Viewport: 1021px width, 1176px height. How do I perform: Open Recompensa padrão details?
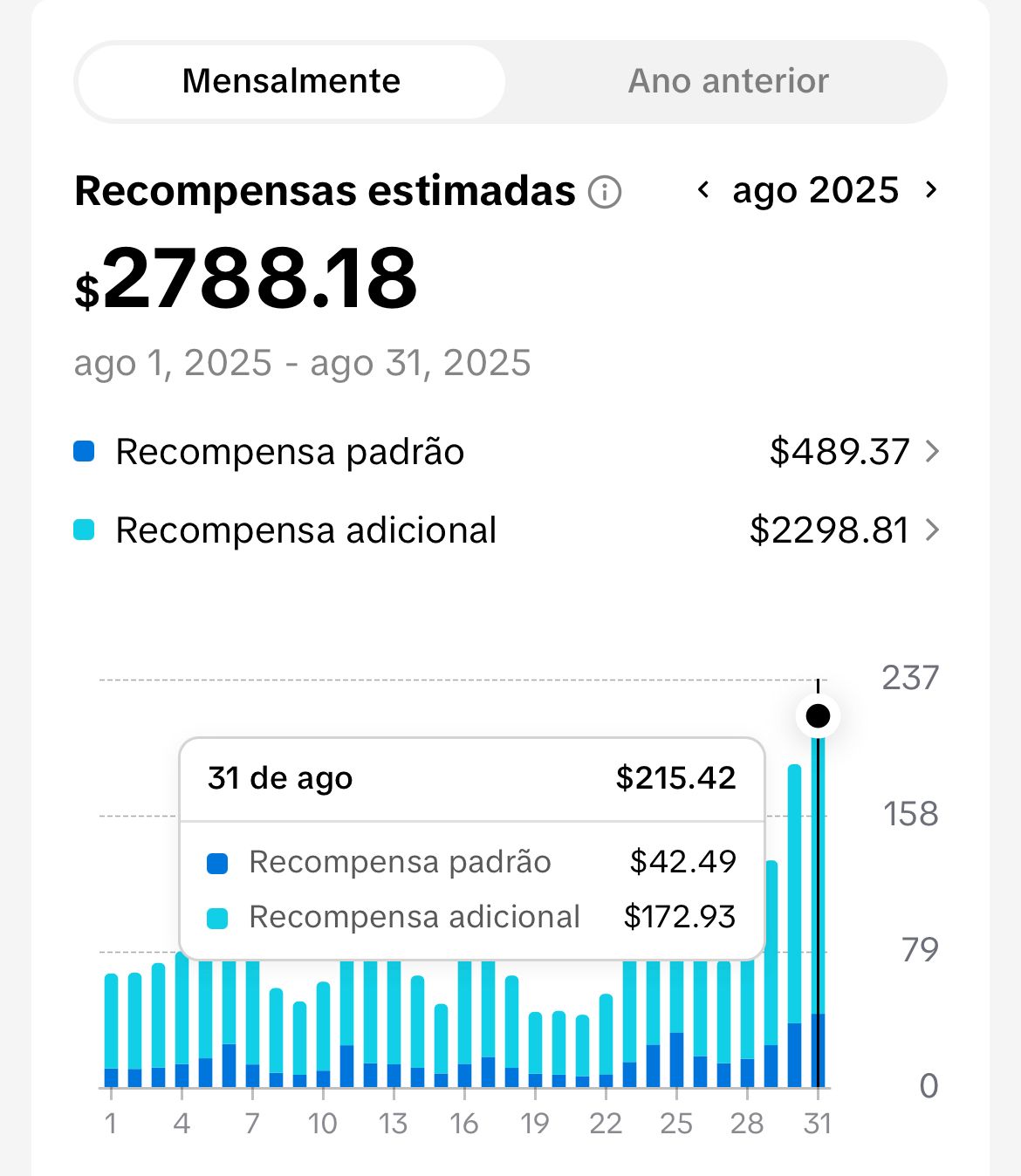click(x=931, y=452)
